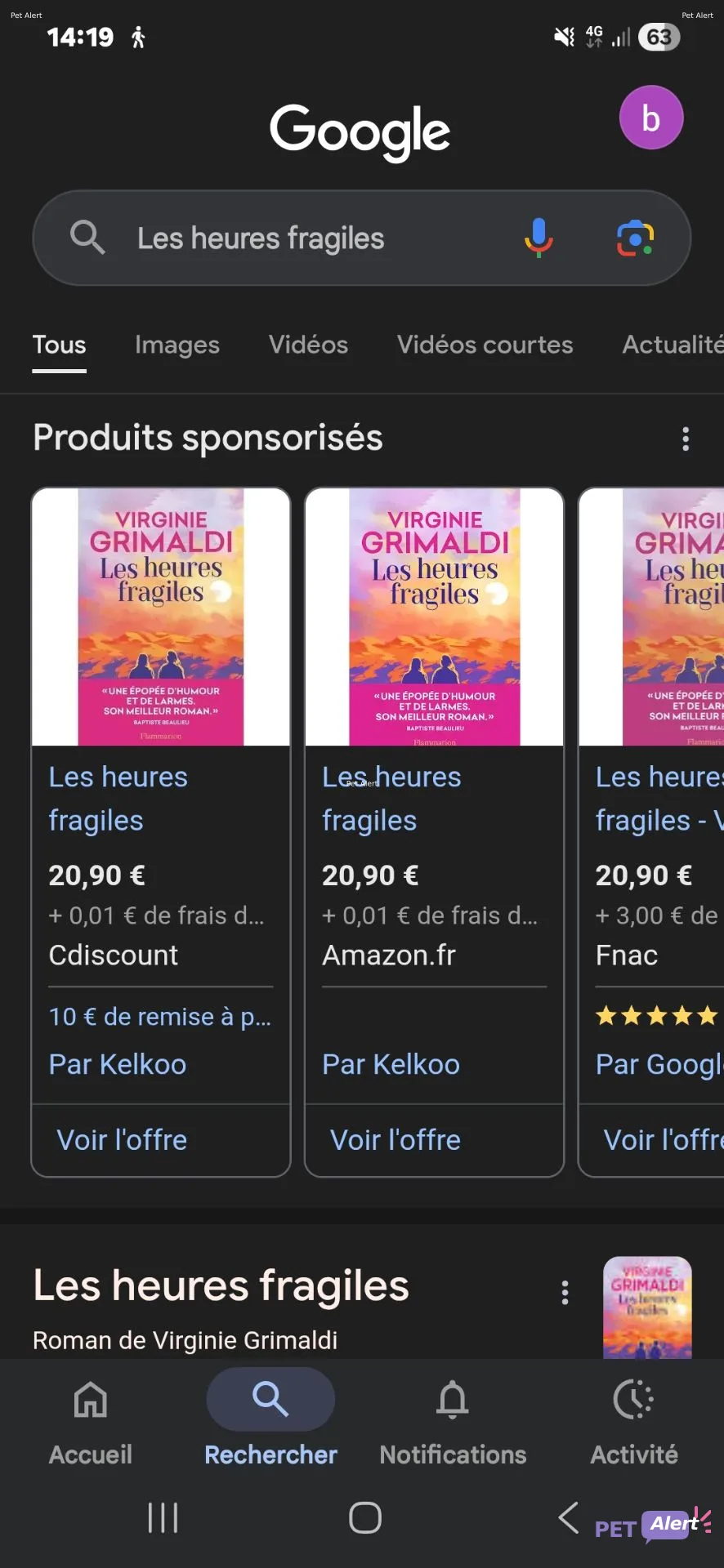The width and height of the screenshot is (724, 1568).
Task: Switch to the Vidéos tab
Action: tap(308, 345)
